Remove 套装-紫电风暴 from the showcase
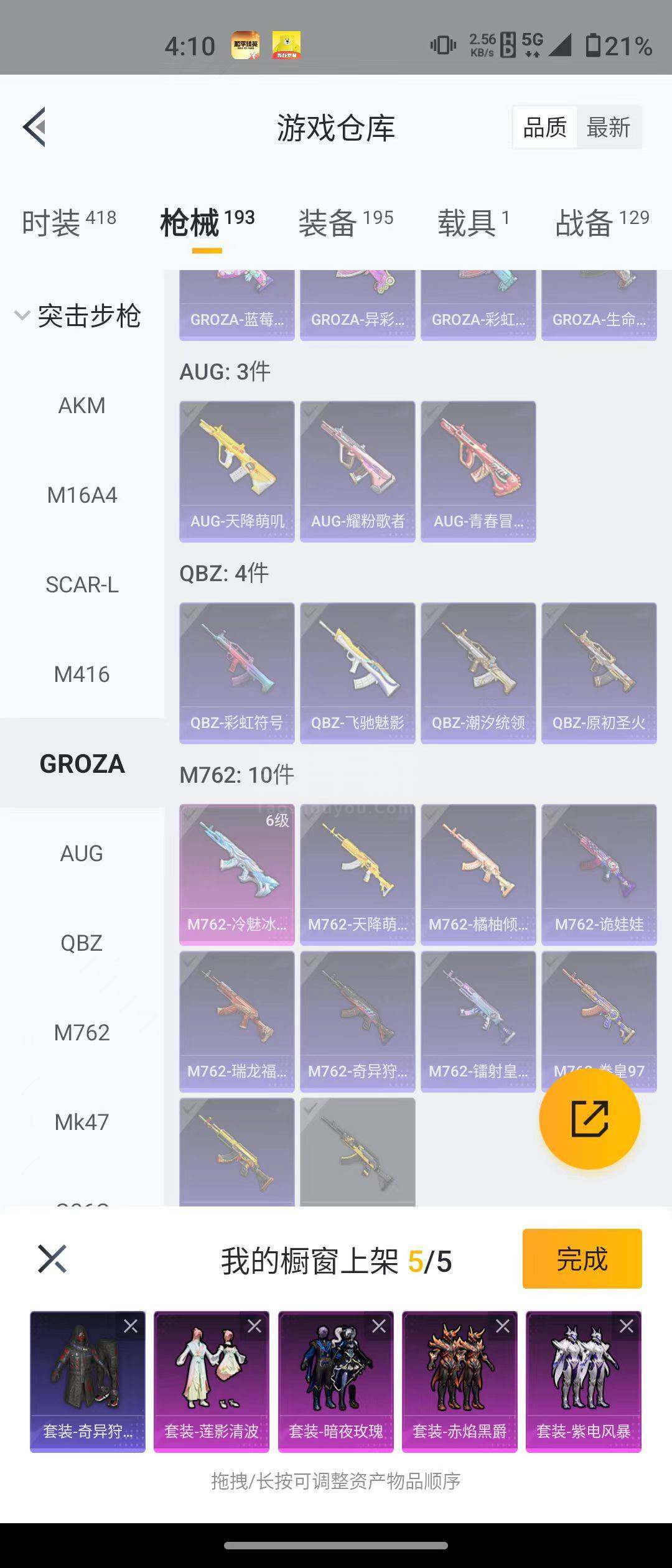 [x=626, y=1327]
